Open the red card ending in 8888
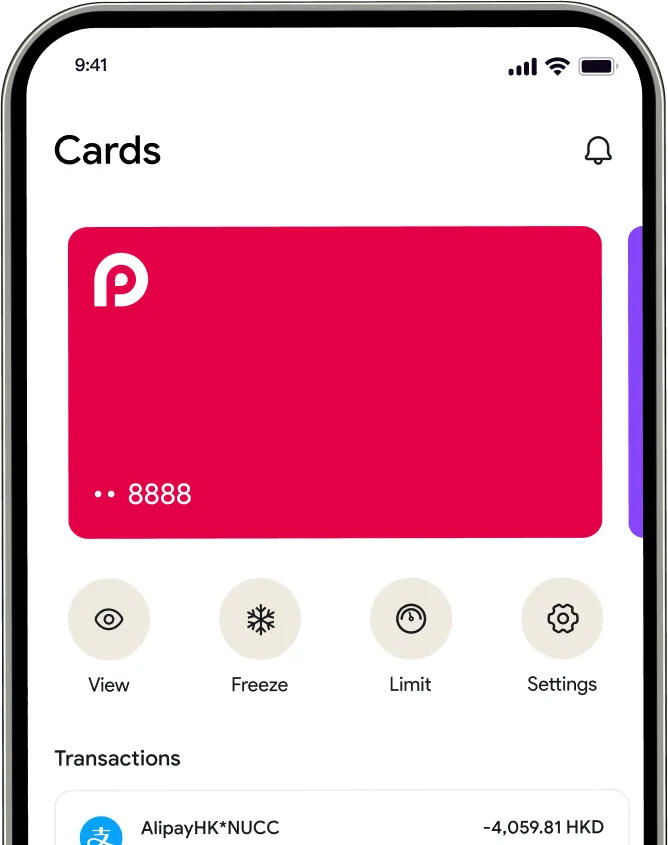This screenshot has width=668, height=845. (x=334, y=382)
